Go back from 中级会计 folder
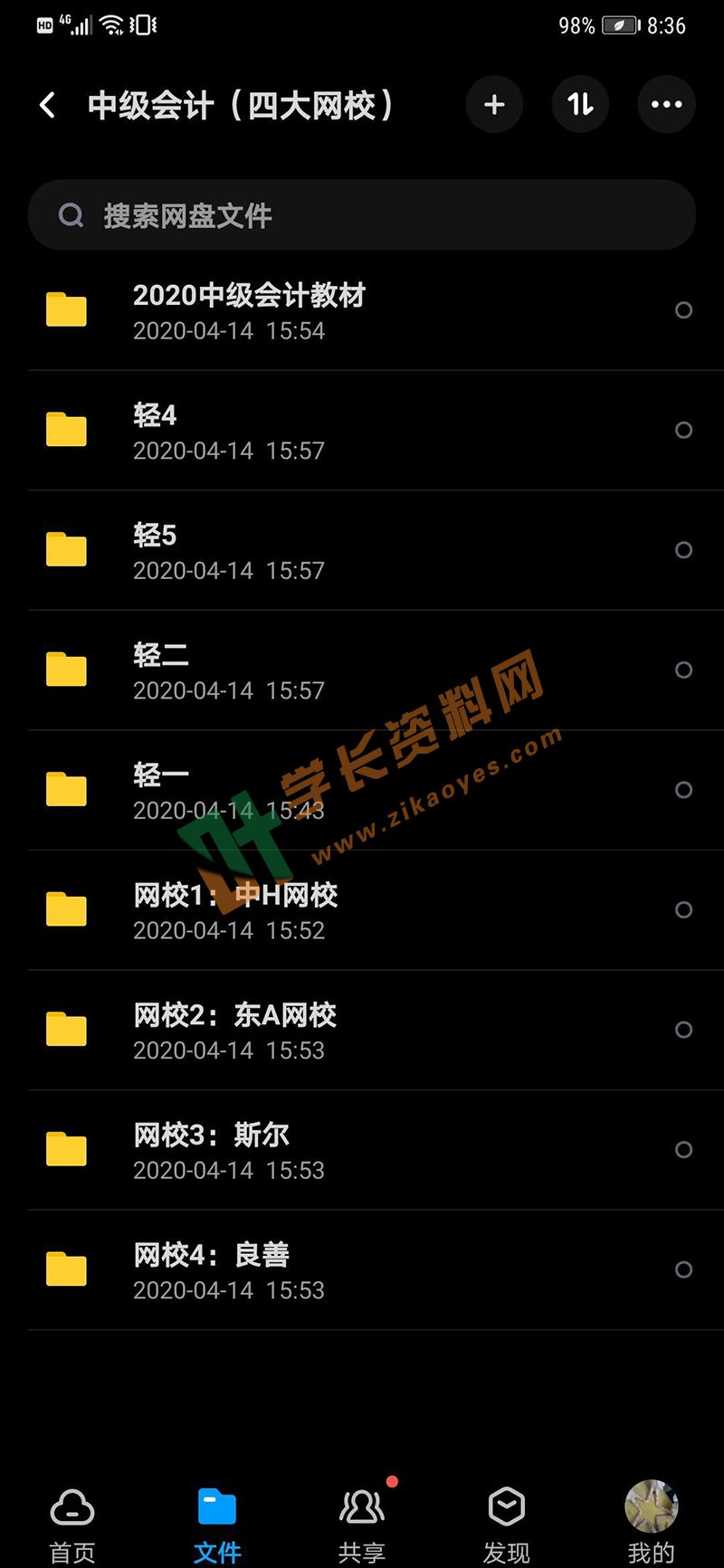Image resolution: width=724 pixels, height=1568 pixels. [48, 105]
